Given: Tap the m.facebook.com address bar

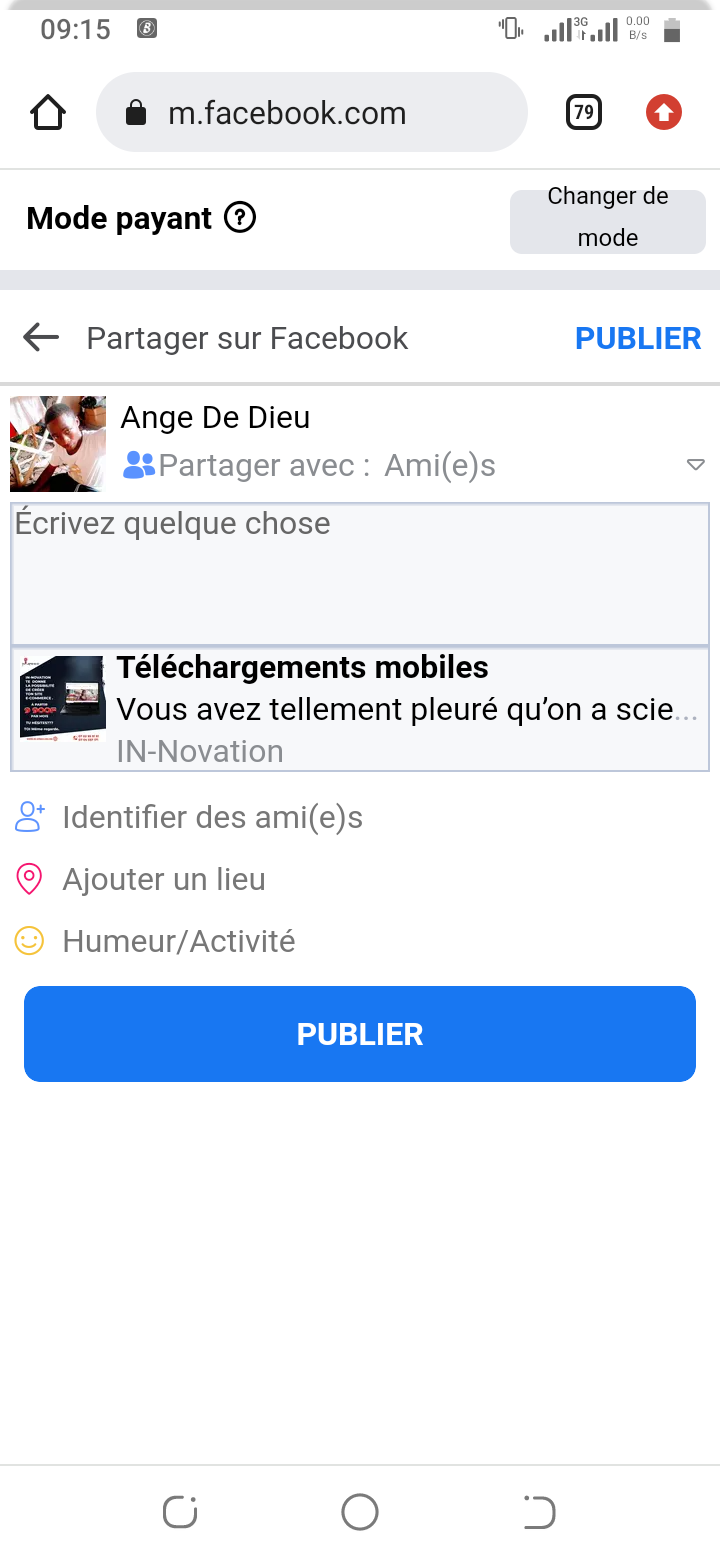Looking at the screenshot, I should (x=311, y=113).
